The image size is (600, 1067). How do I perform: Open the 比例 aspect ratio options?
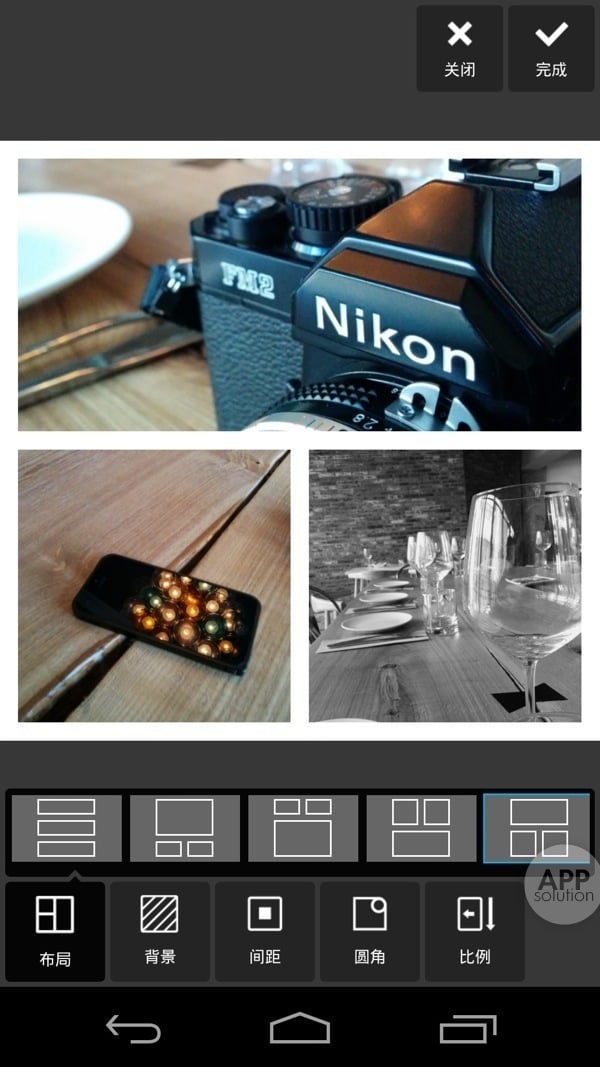pyautogui.click(x=475, y=931)
